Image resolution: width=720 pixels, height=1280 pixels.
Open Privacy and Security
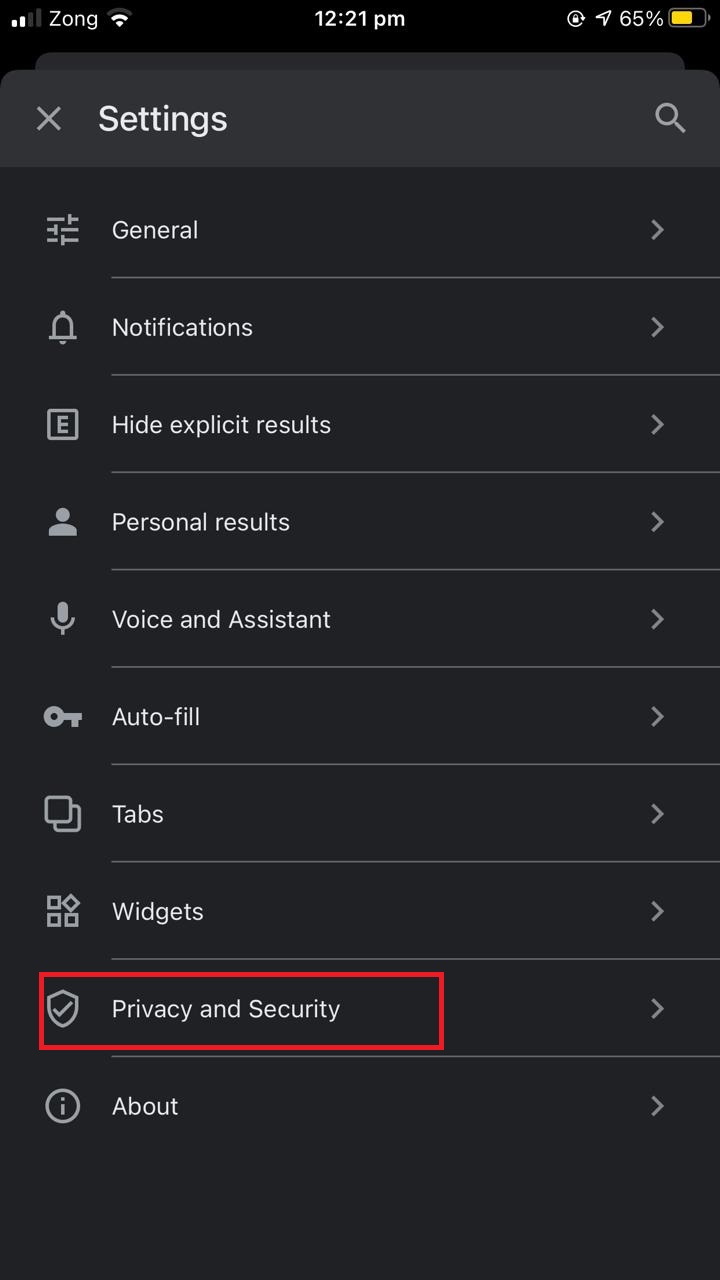point(360,1009)
